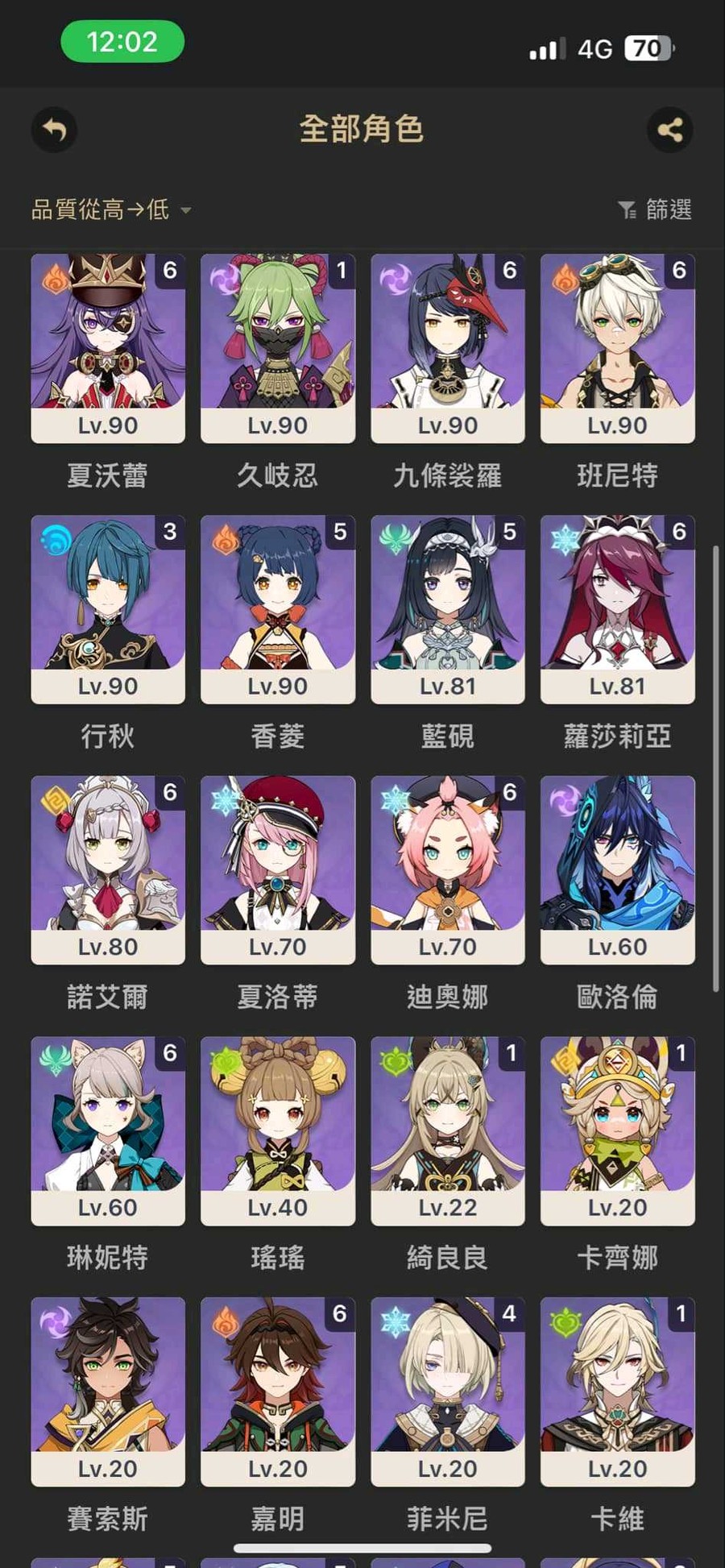Go back using the arrow icon
The height and width of the screenshot is (1568, 725).
click(54, 130)
